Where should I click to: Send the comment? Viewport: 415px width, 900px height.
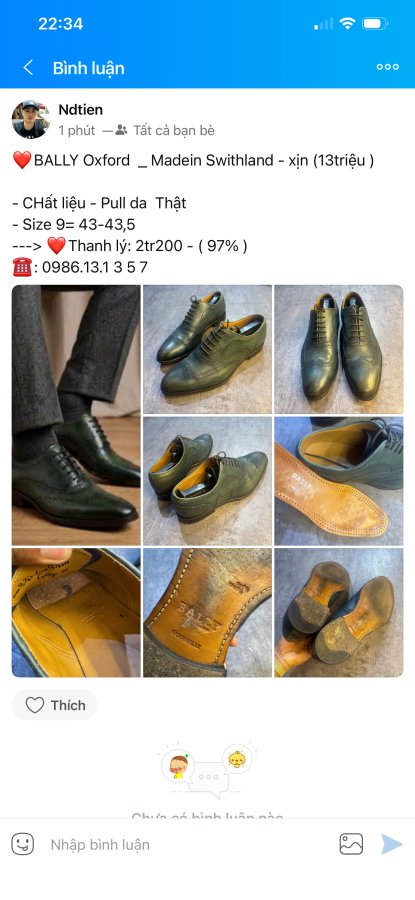click(391, 844)
